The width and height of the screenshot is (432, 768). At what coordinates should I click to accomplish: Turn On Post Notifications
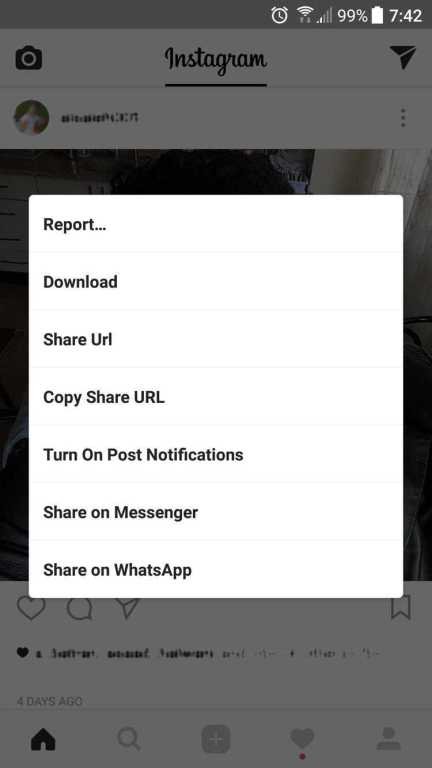coord(216,454)
